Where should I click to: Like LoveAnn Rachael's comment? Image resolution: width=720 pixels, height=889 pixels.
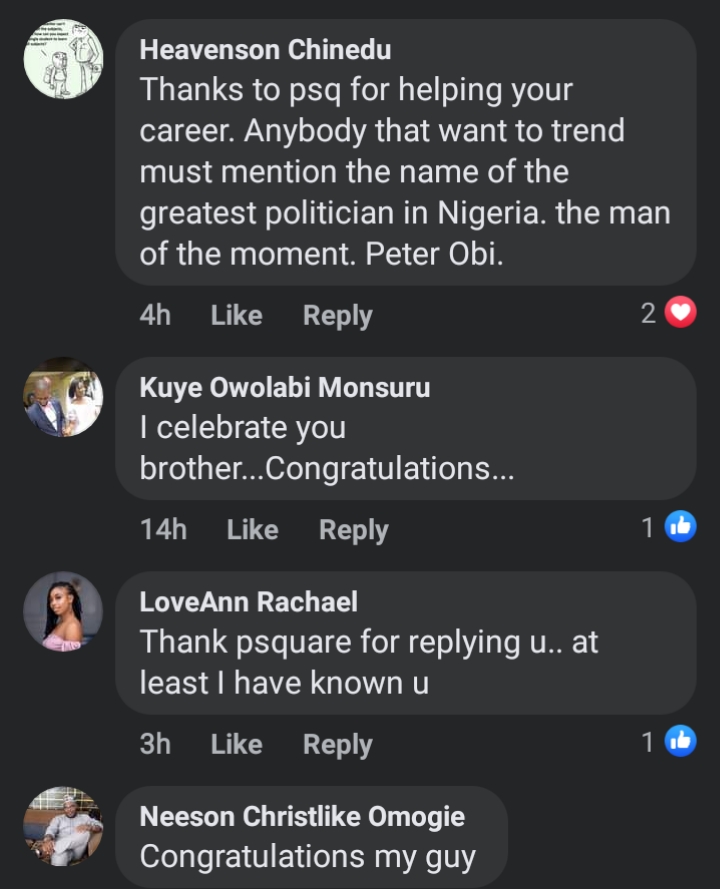pyautogui.click(x=236, y=744)
